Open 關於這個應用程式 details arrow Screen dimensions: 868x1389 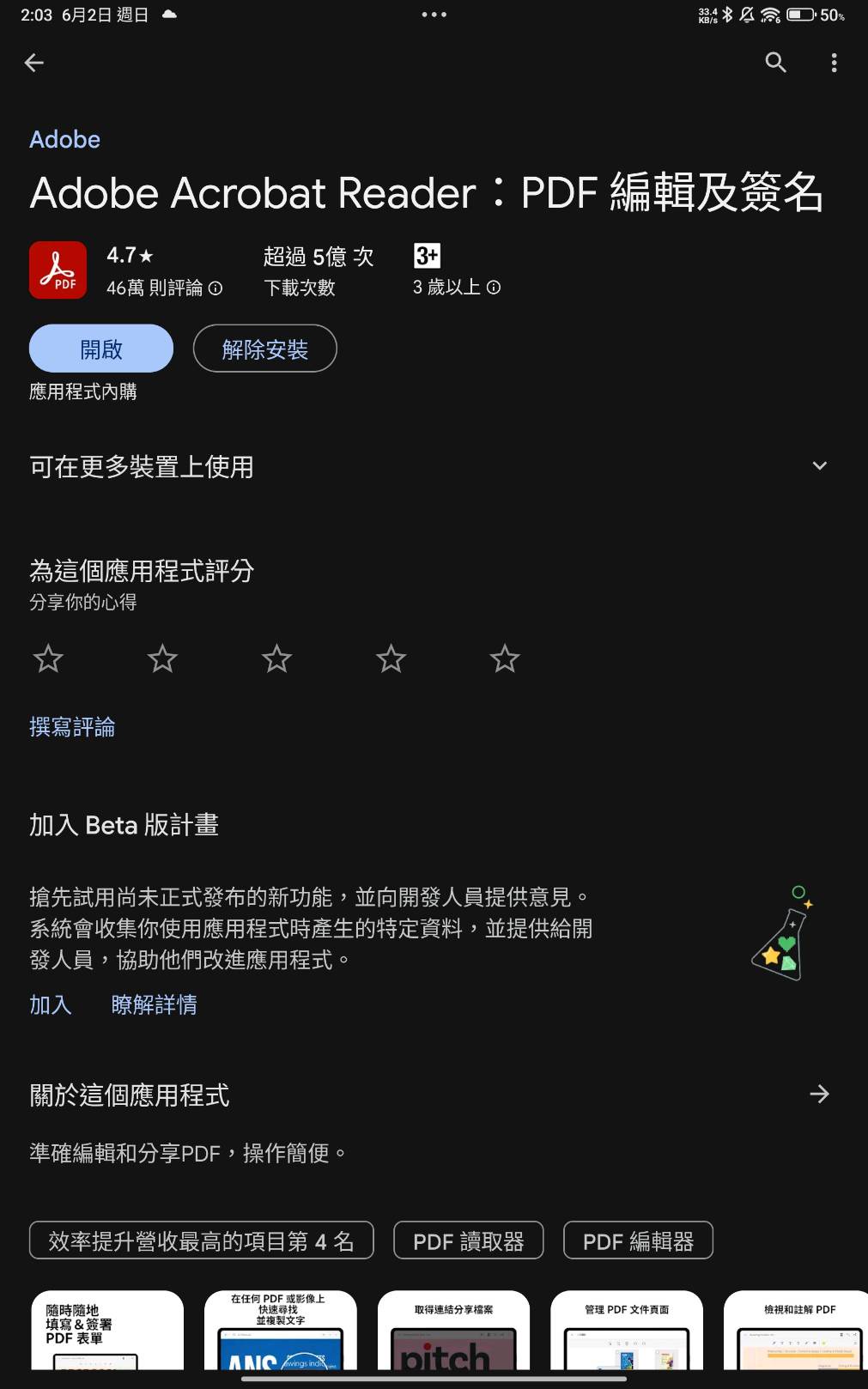(819, 1094)
